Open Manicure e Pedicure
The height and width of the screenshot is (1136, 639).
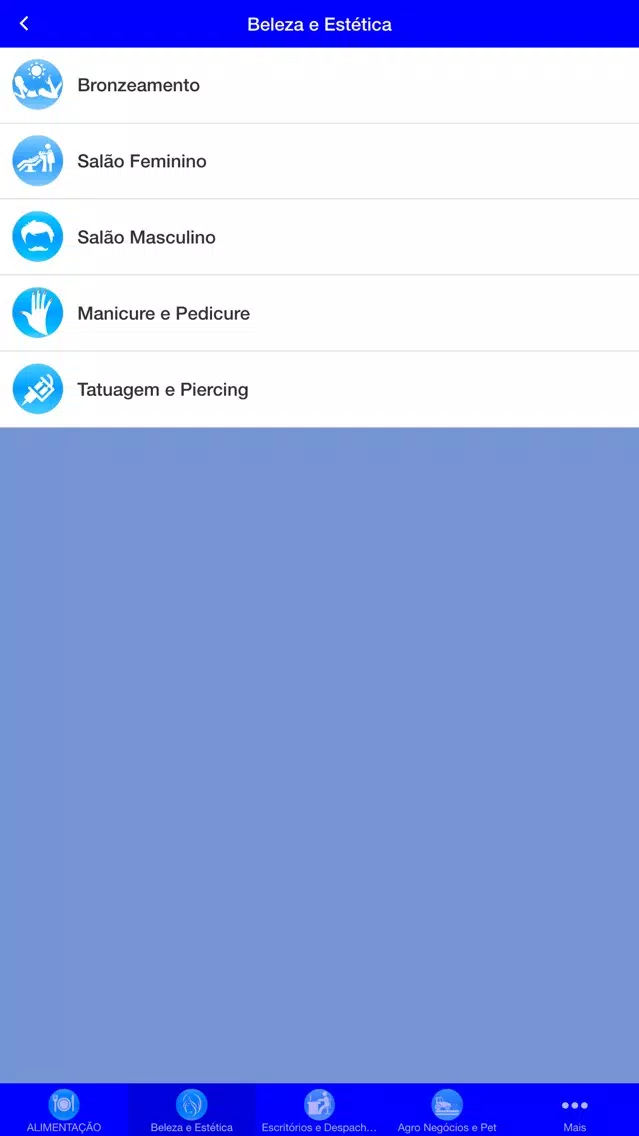point(320,313)
